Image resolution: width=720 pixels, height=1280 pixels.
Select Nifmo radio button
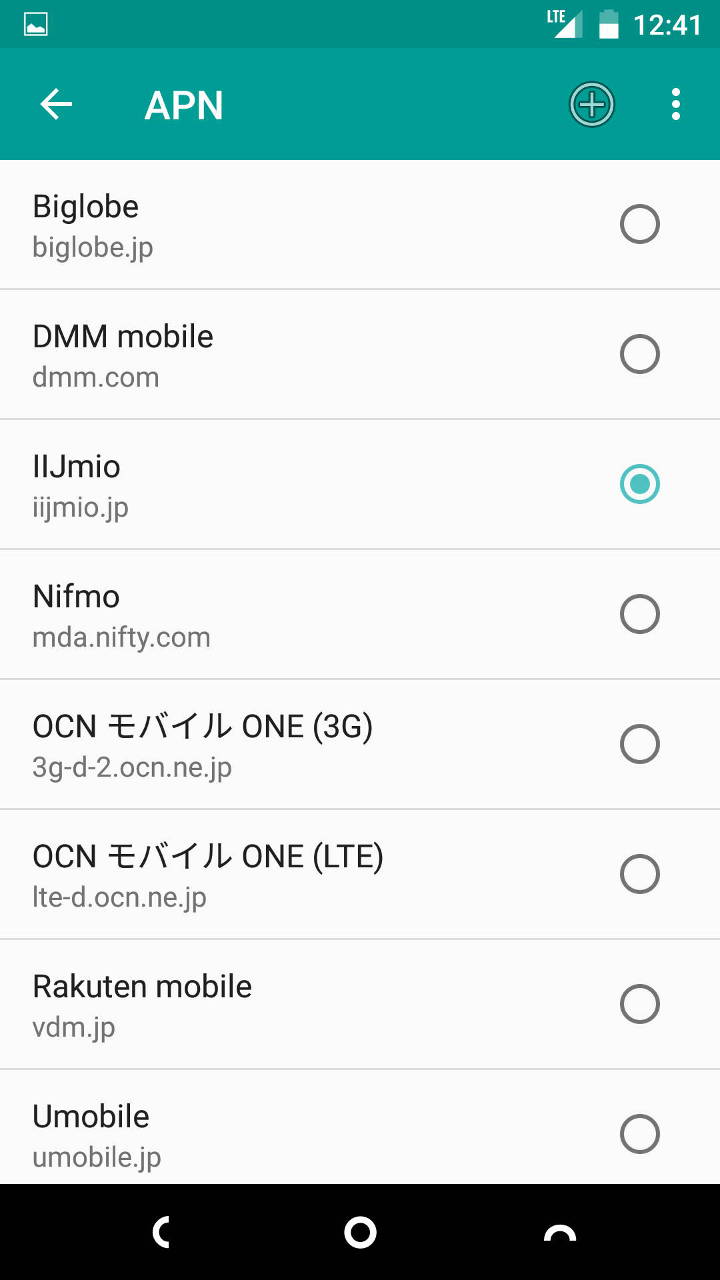pos(640,614)
